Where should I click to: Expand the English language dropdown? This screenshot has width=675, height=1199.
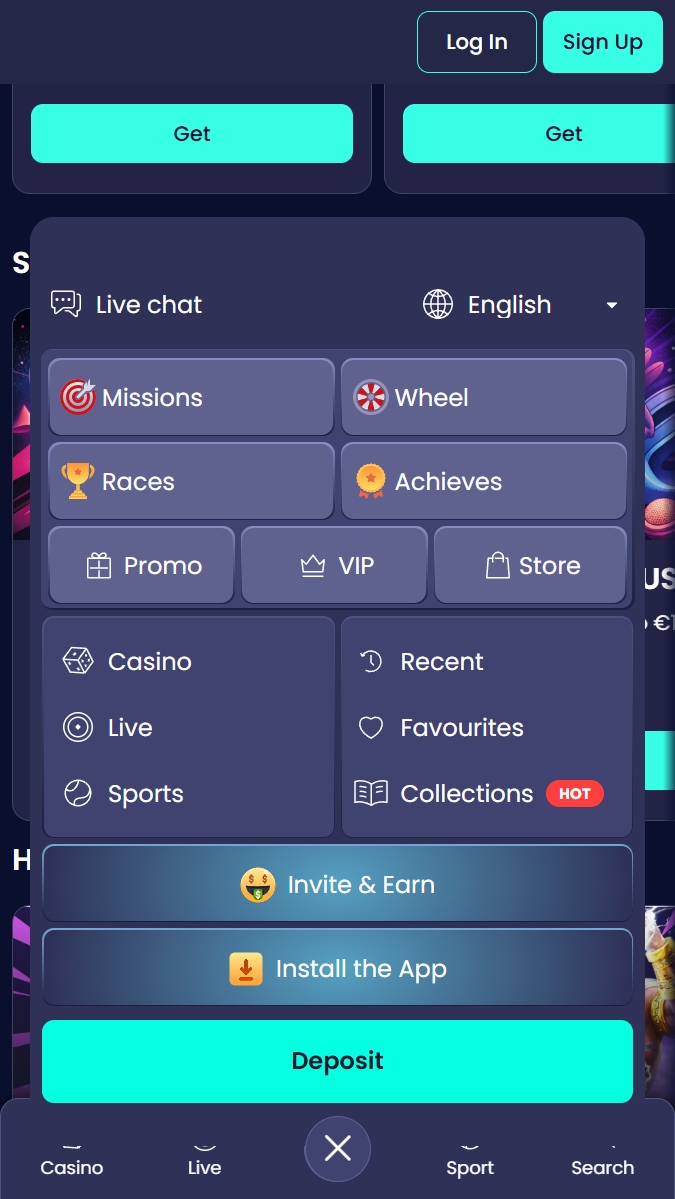click(x=521, y=304)
